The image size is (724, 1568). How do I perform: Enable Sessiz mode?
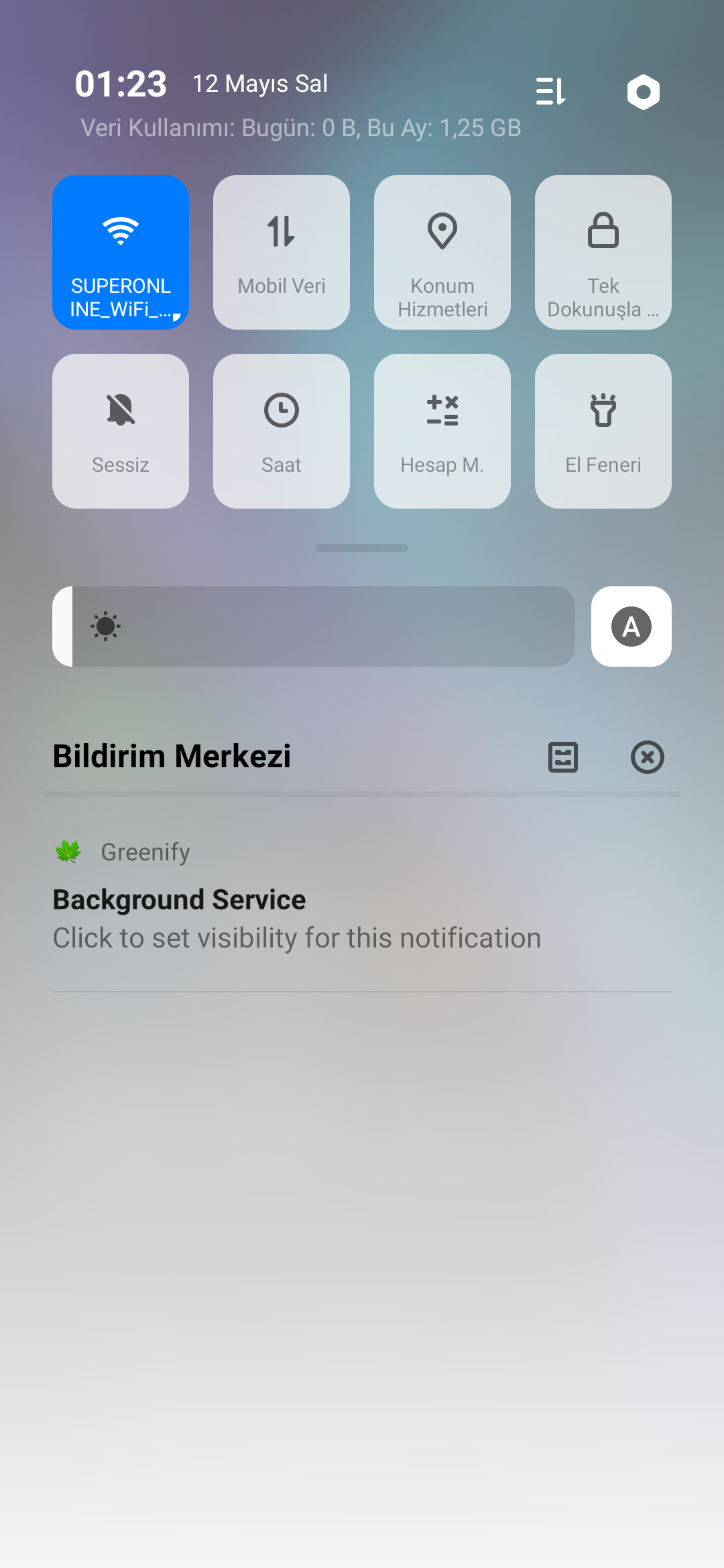121,431
